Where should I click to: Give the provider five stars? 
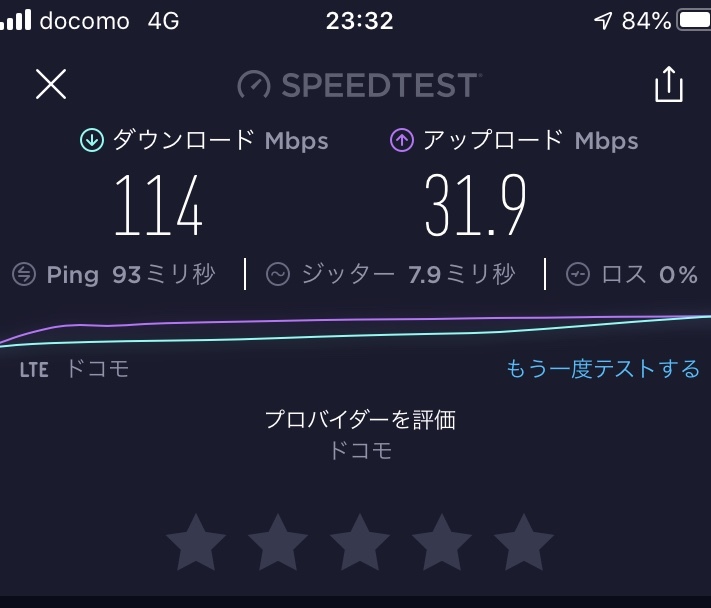click(x=523, y=542)
